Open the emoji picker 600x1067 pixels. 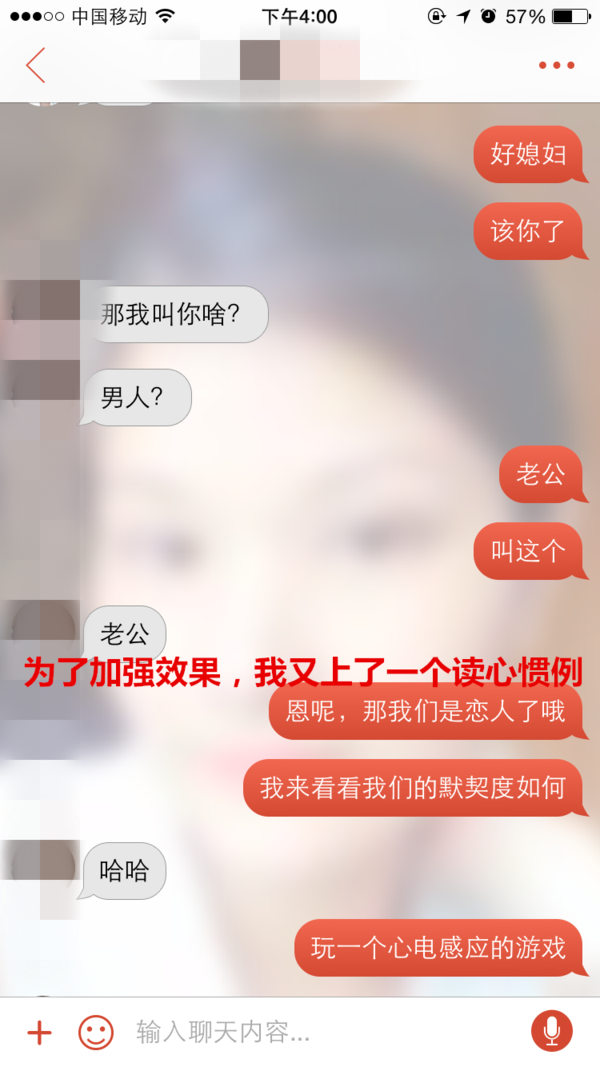click(x=96, y=1032)
